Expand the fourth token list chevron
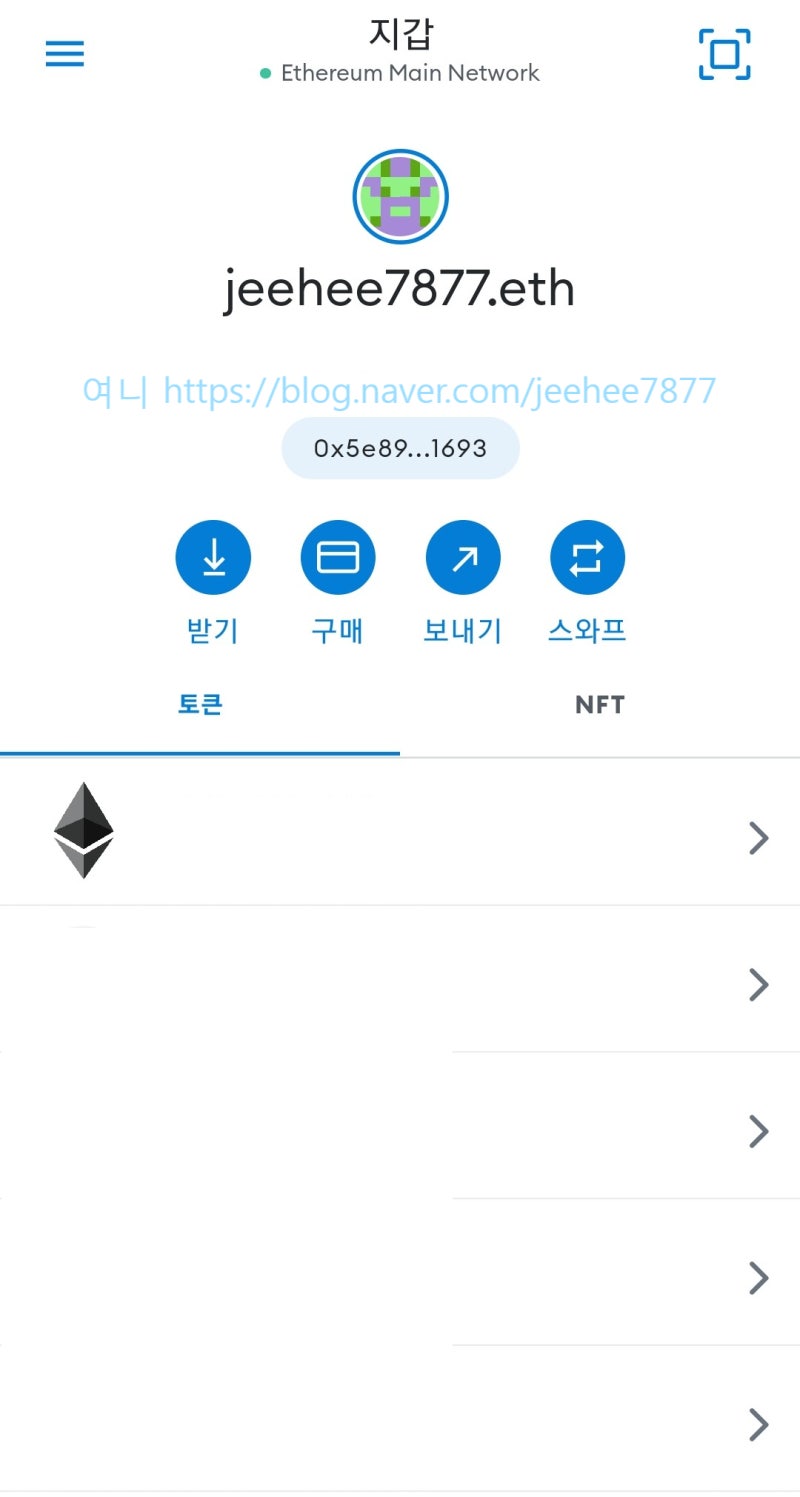800x1497 pixels. (758, 1278)
